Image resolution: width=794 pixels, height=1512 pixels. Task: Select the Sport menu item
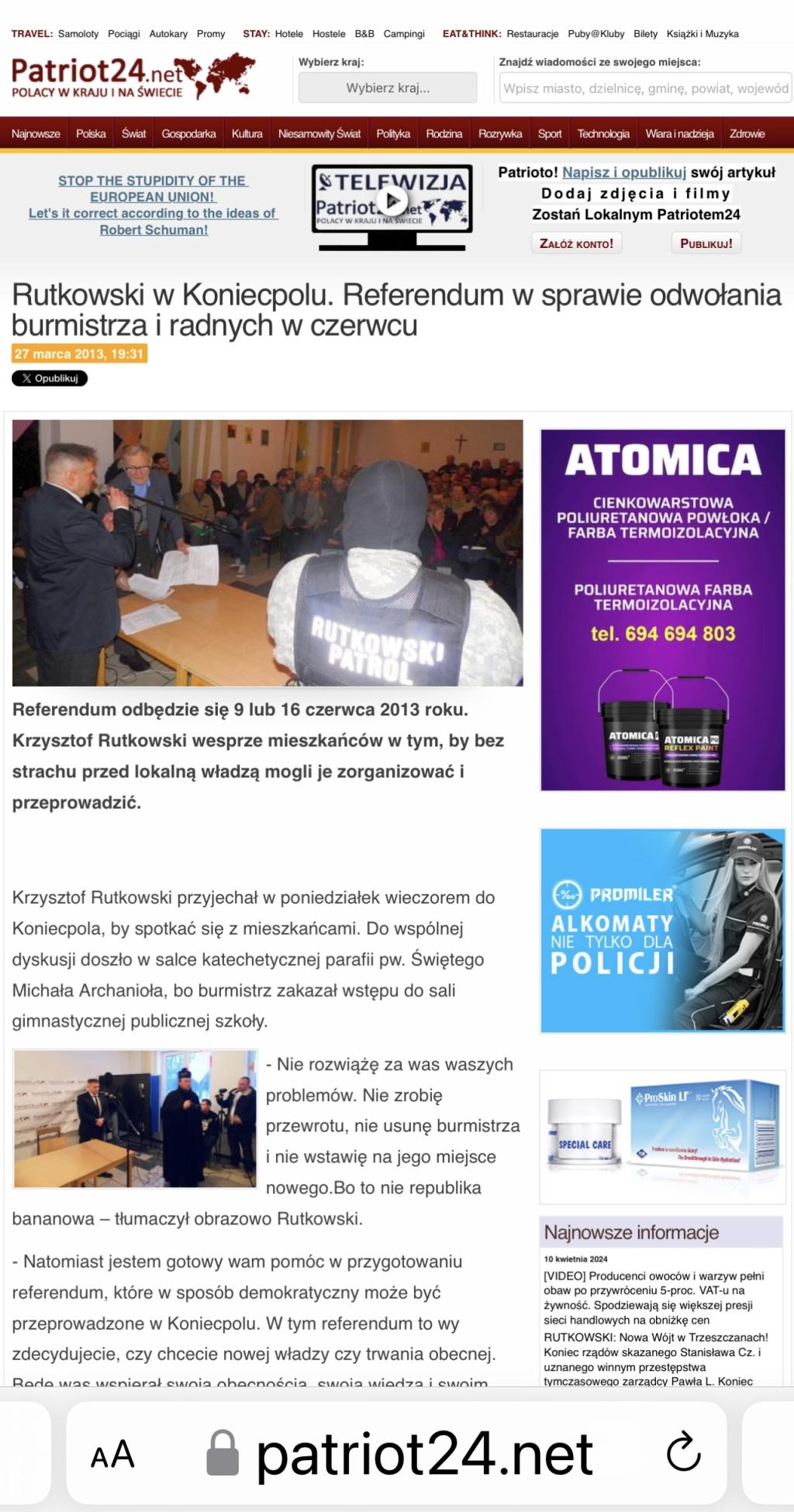pos(550,134)
